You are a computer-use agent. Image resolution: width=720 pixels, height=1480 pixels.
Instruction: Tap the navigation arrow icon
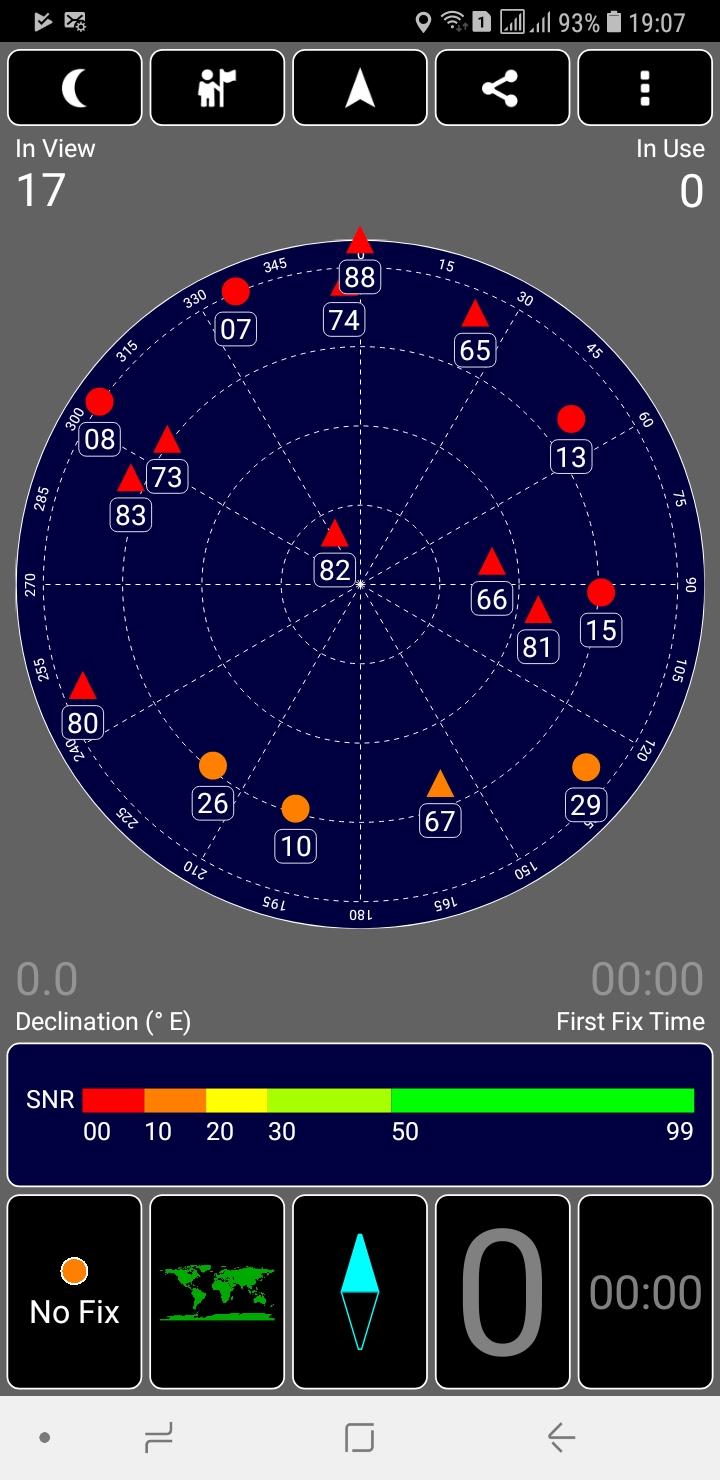(x=360, y=88)
